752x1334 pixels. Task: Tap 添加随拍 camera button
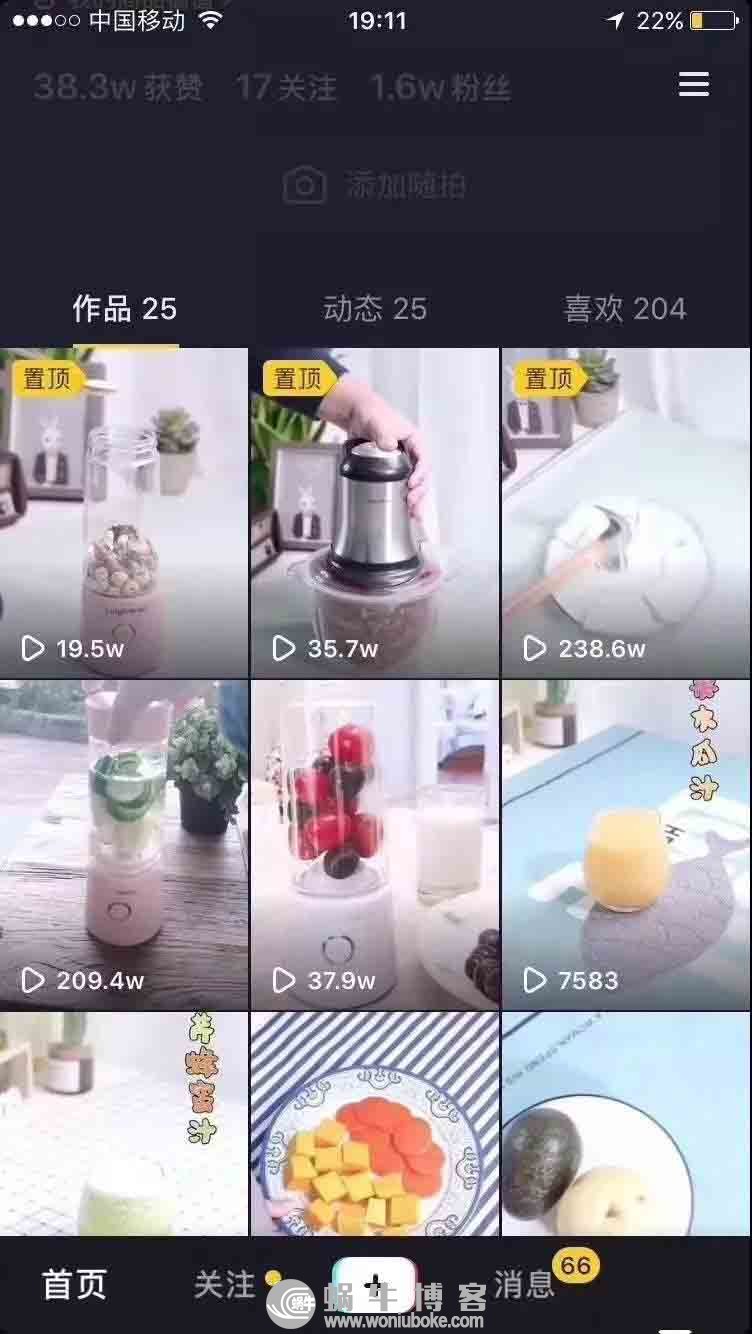[375, 185]
